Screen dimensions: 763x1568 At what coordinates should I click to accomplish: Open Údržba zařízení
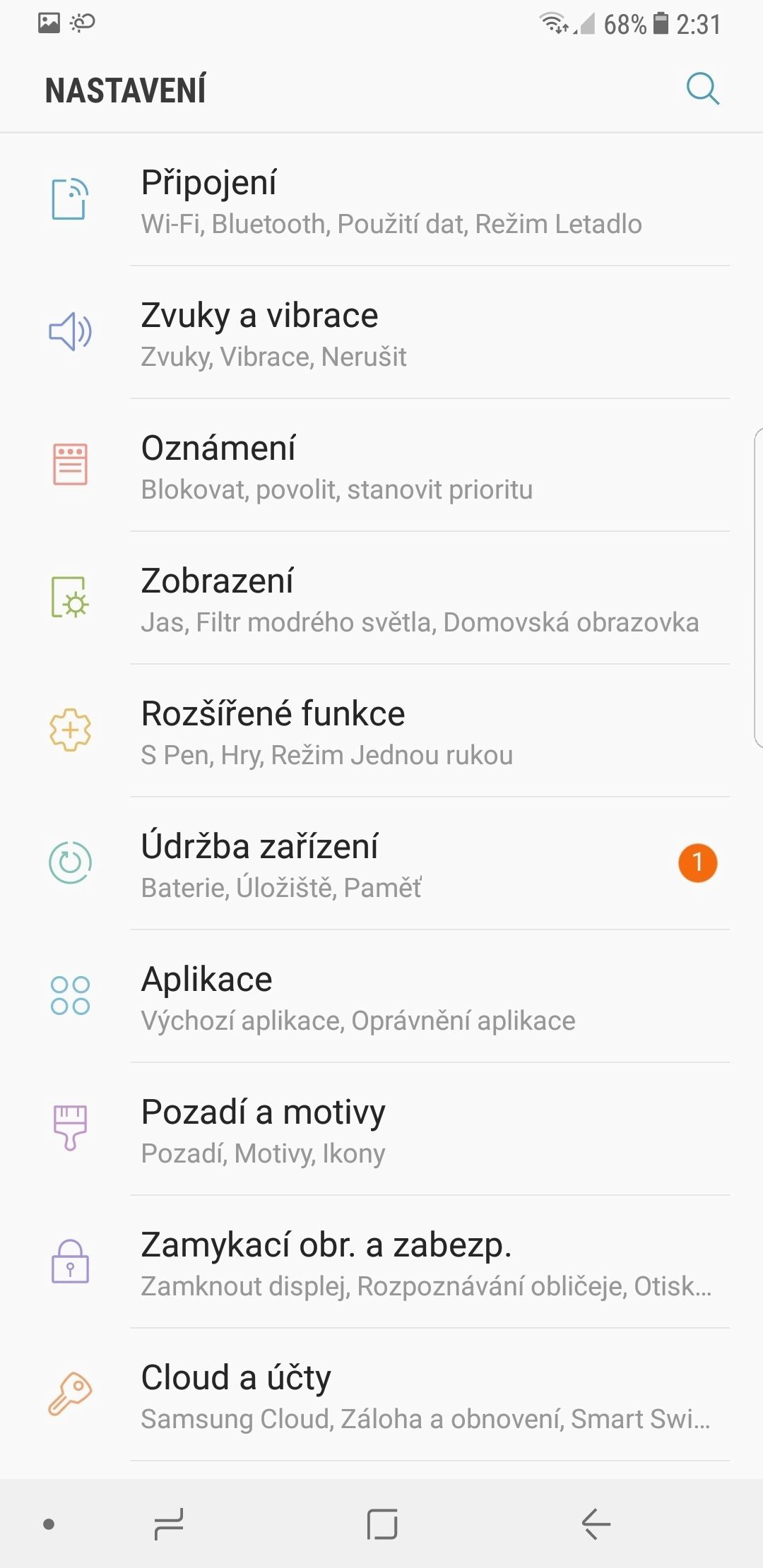pyautogui.click(x=381, y=864)
